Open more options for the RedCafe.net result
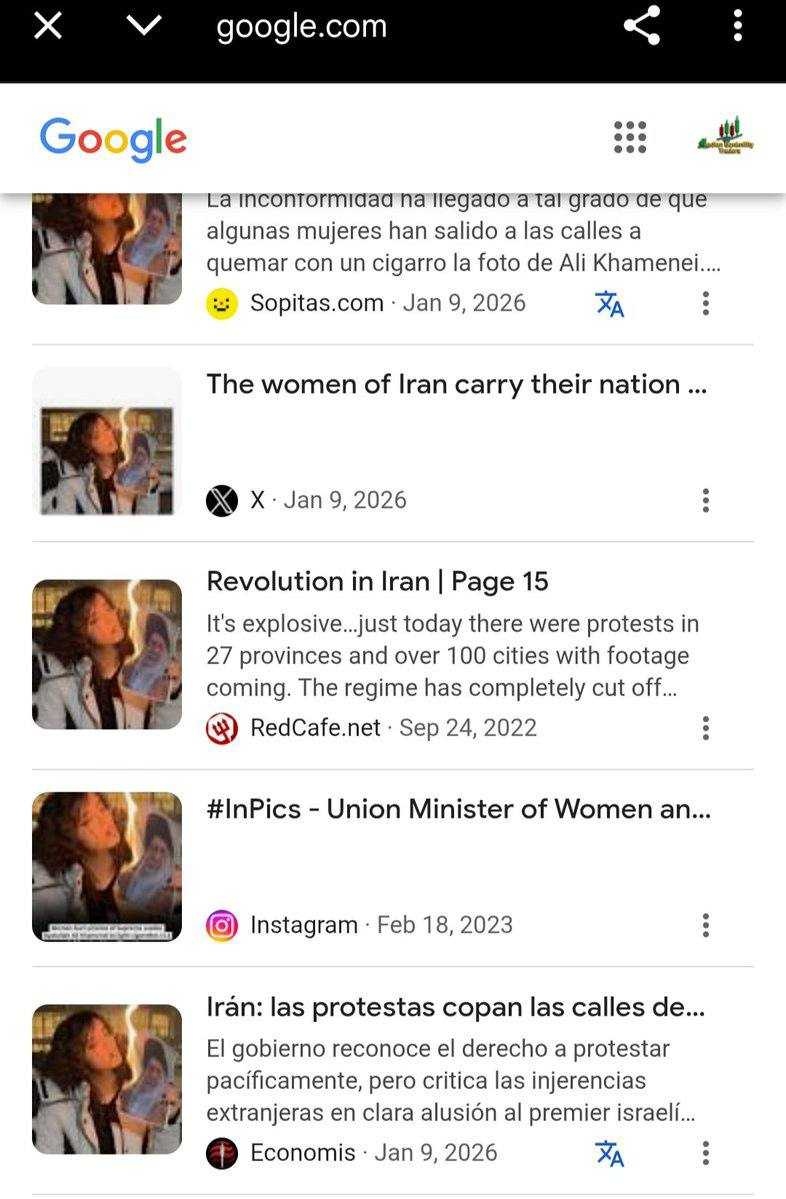Screen dimensions: 786x1199 coord(705,728)
